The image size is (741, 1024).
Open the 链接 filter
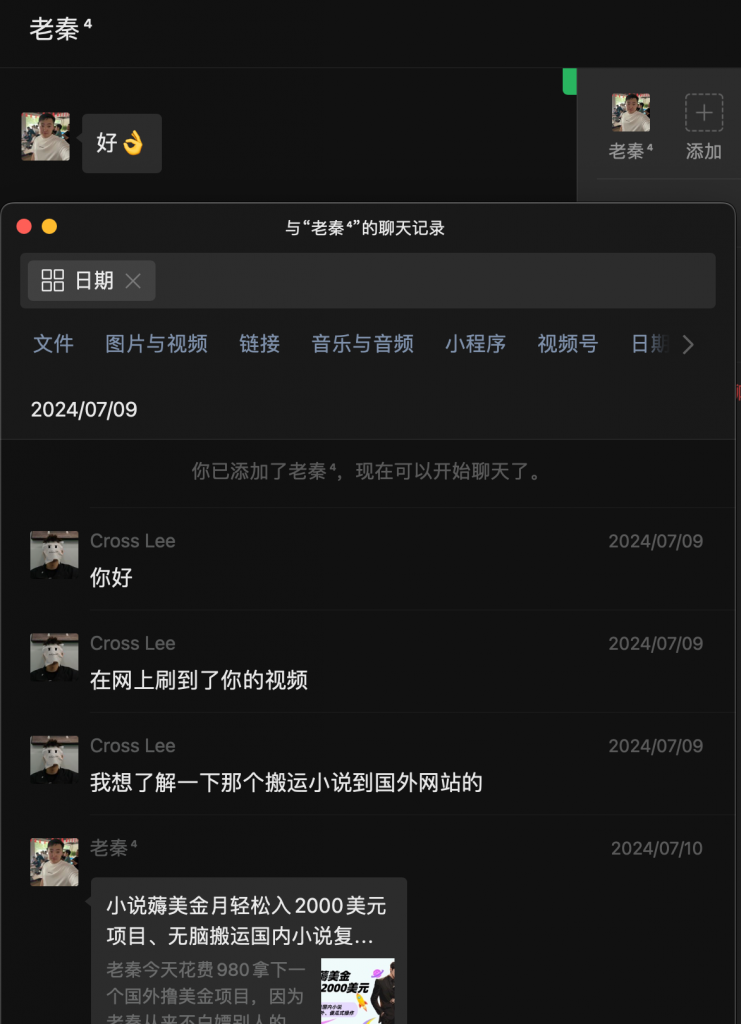(259, 344)
